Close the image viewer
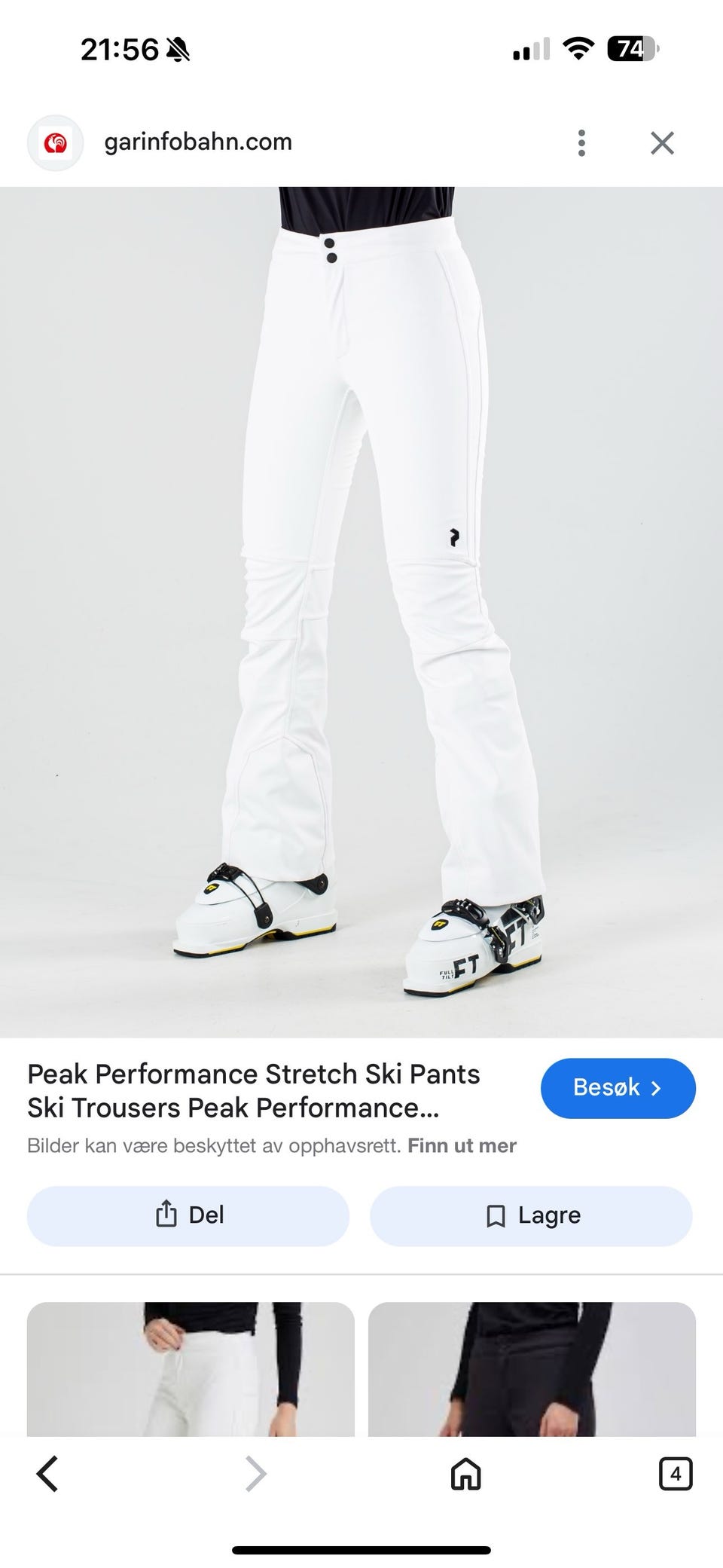Viewport: 723px width, 1568px height. (x=662, y=142)
